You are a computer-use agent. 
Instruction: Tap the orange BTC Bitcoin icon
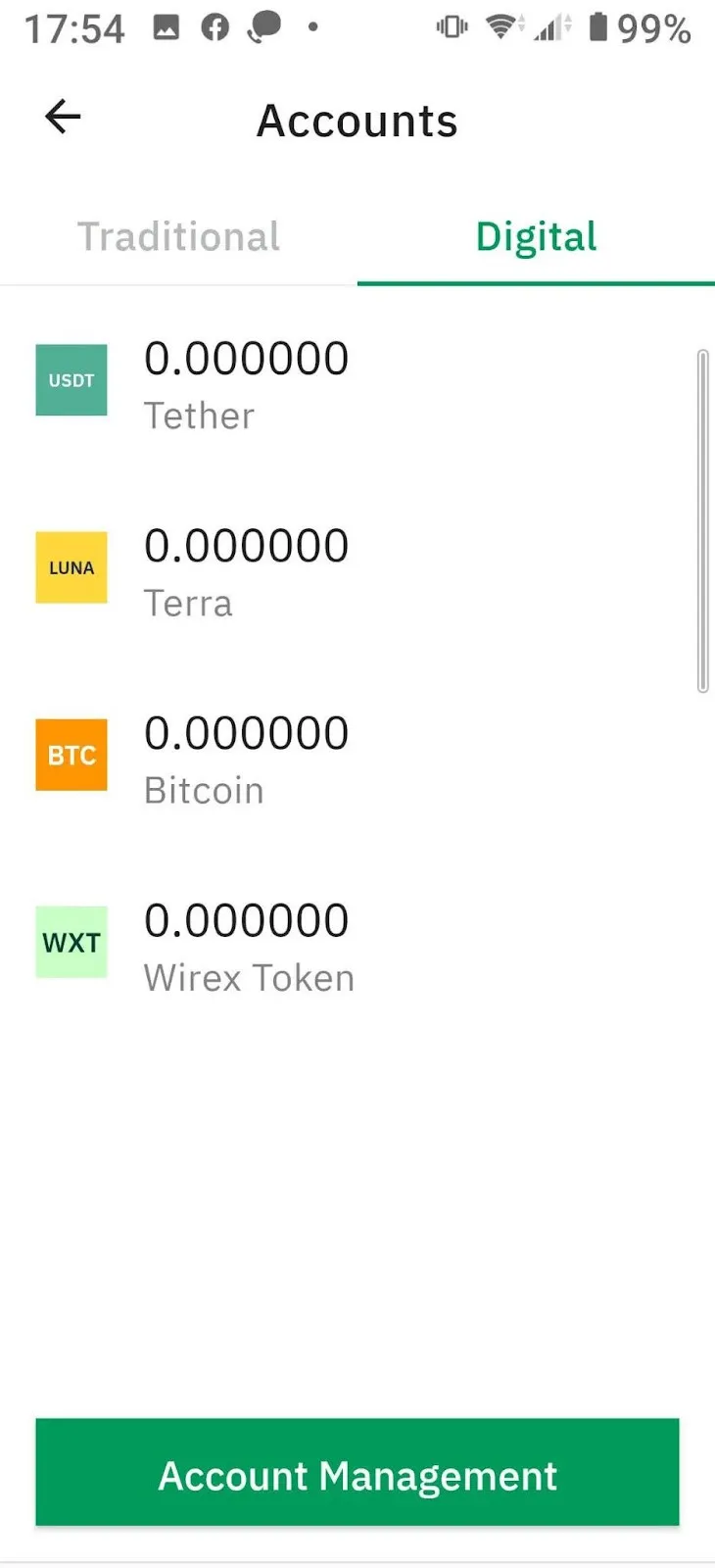[x=71, y=755]
